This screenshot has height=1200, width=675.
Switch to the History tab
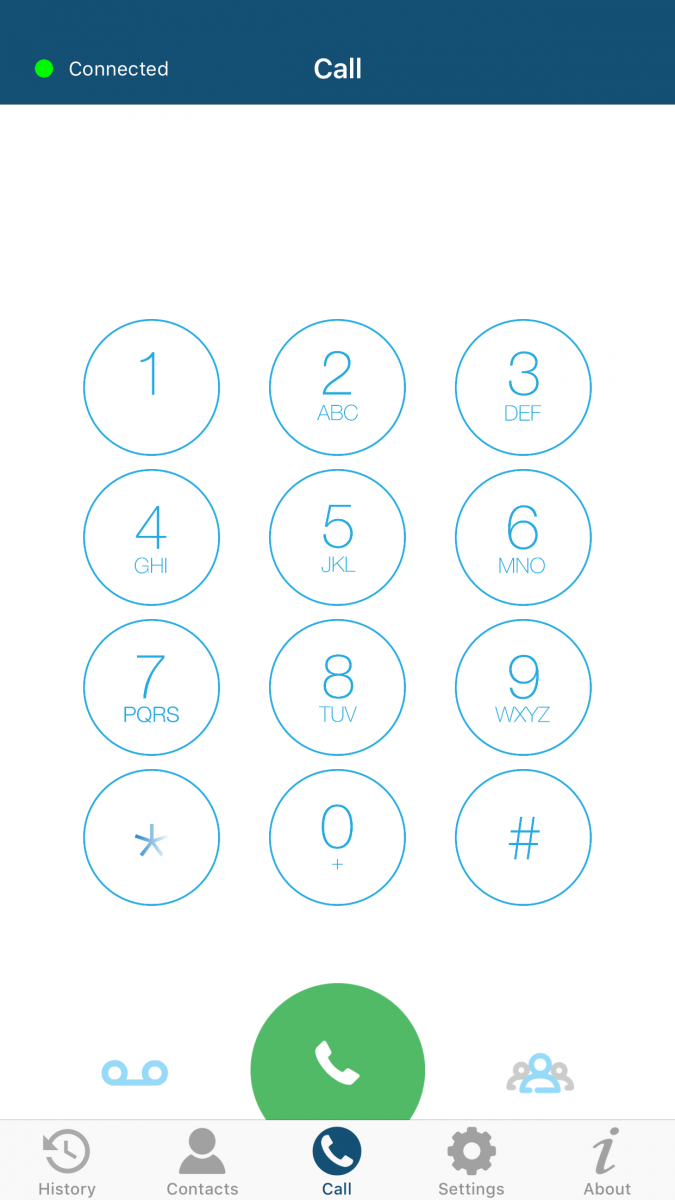click(67, 1162)
